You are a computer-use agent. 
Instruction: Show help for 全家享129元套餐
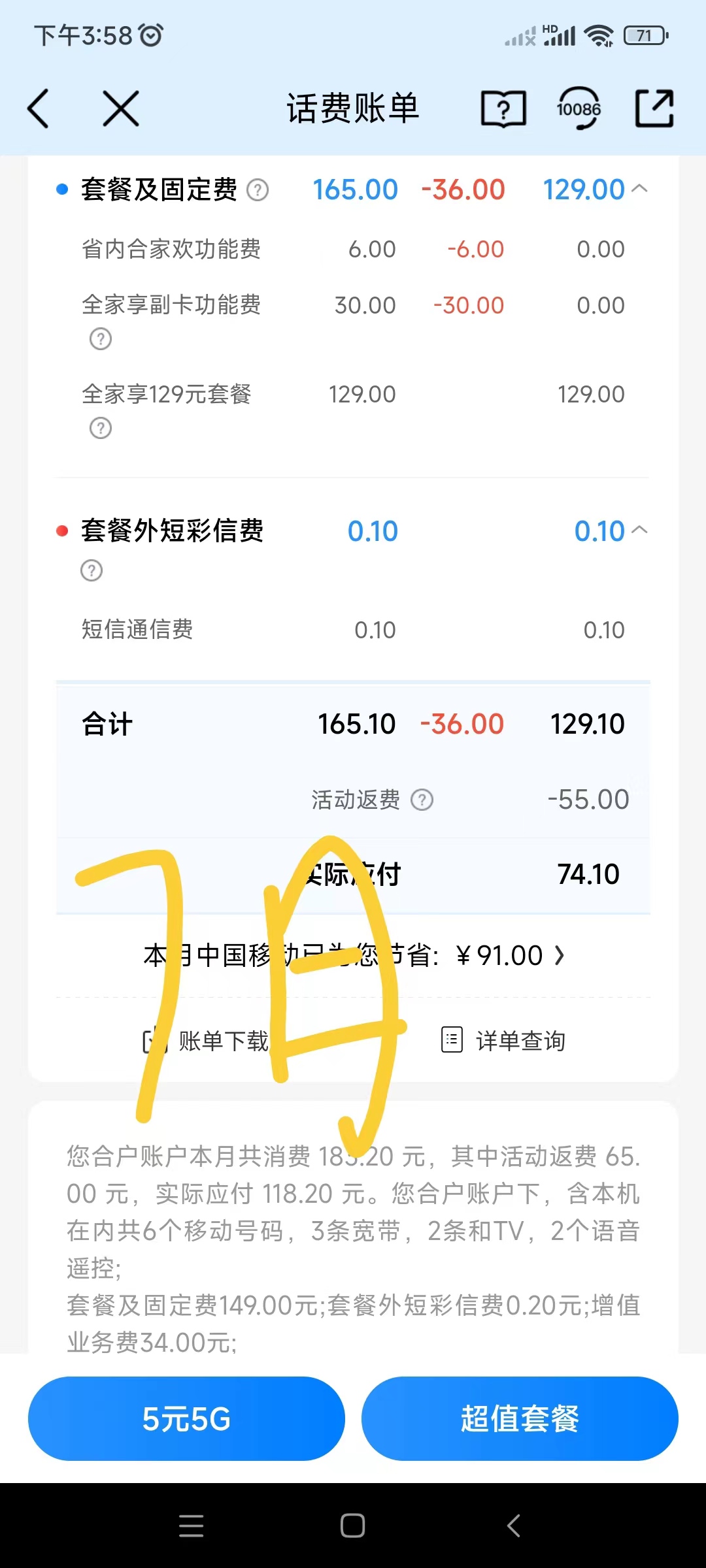[101, 429]
